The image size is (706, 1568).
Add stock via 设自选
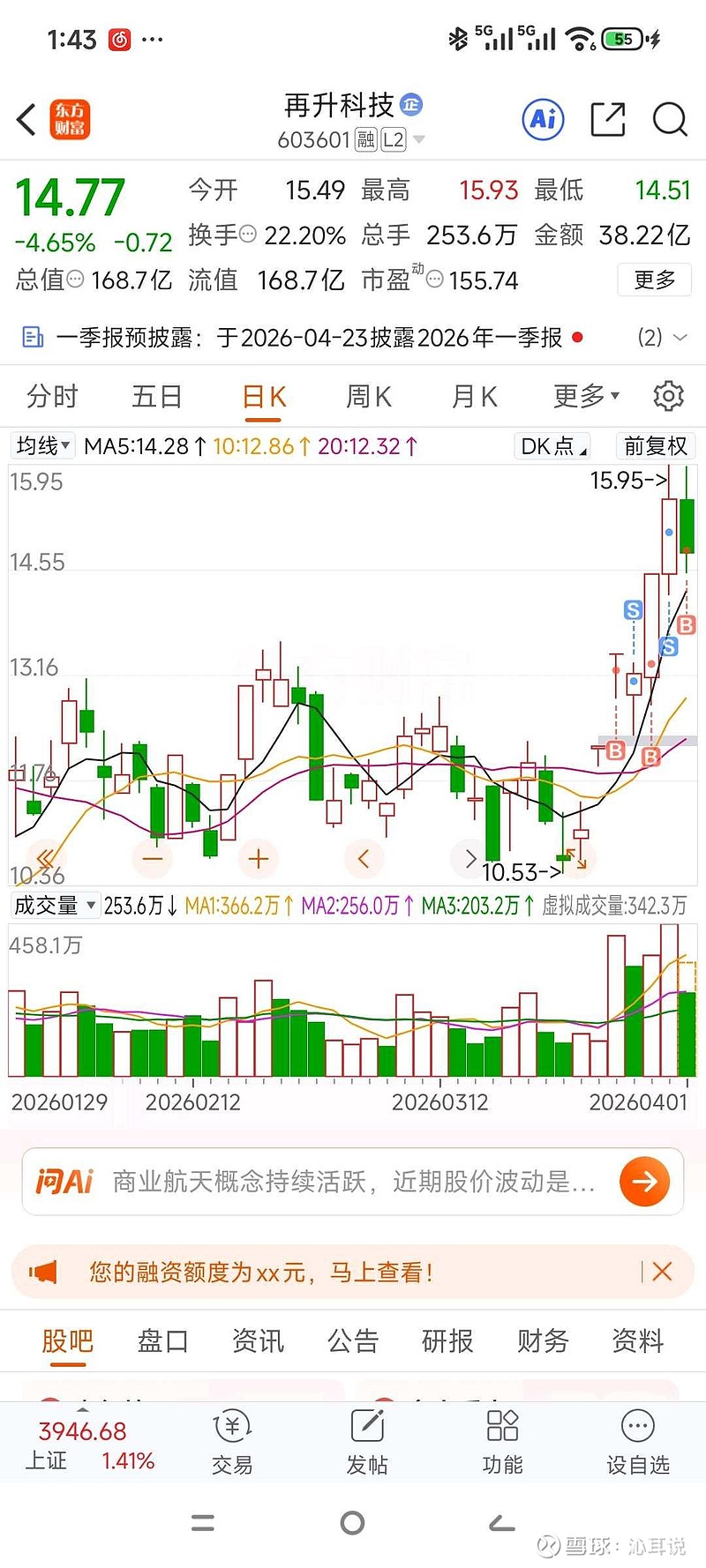coord(637,1444)
